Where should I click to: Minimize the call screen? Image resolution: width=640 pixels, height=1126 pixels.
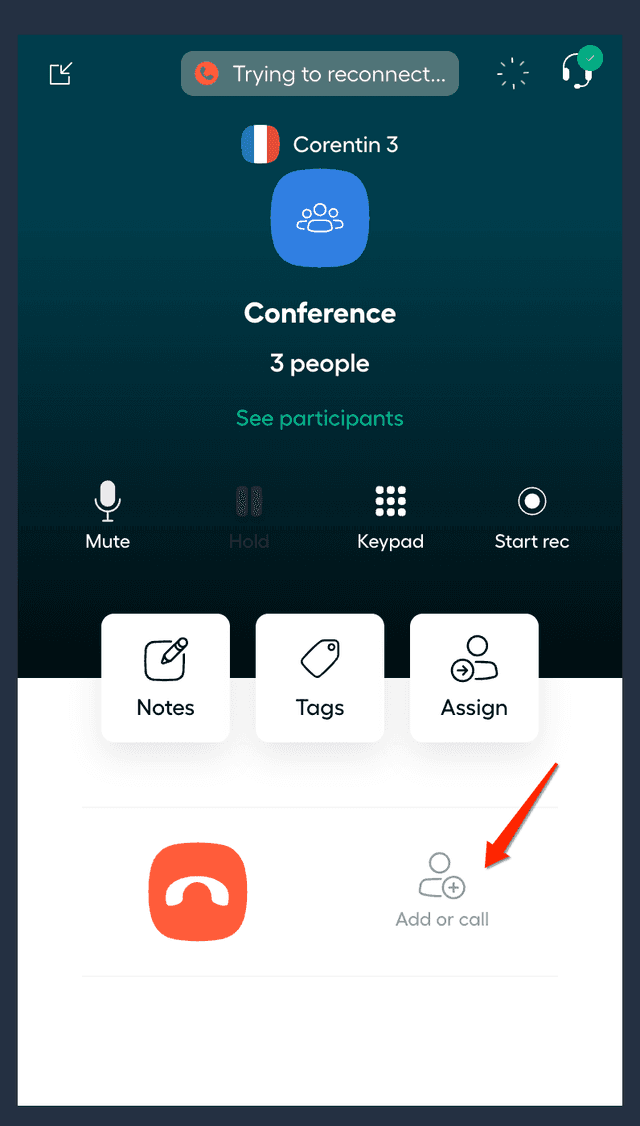click(x=61, y=74)
